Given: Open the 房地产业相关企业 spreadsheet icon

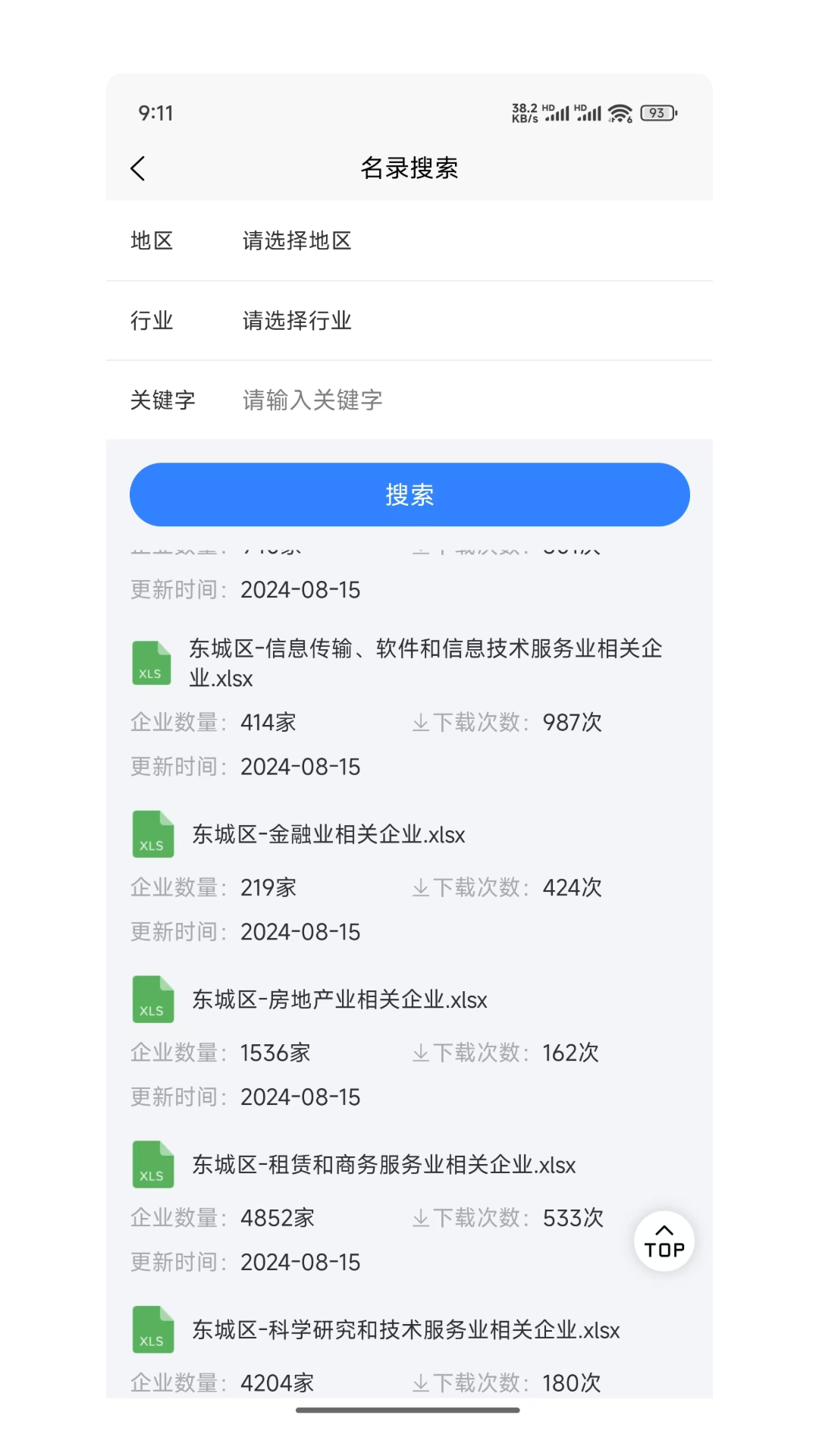Looking at the screenshot, I should click(152, 999).
